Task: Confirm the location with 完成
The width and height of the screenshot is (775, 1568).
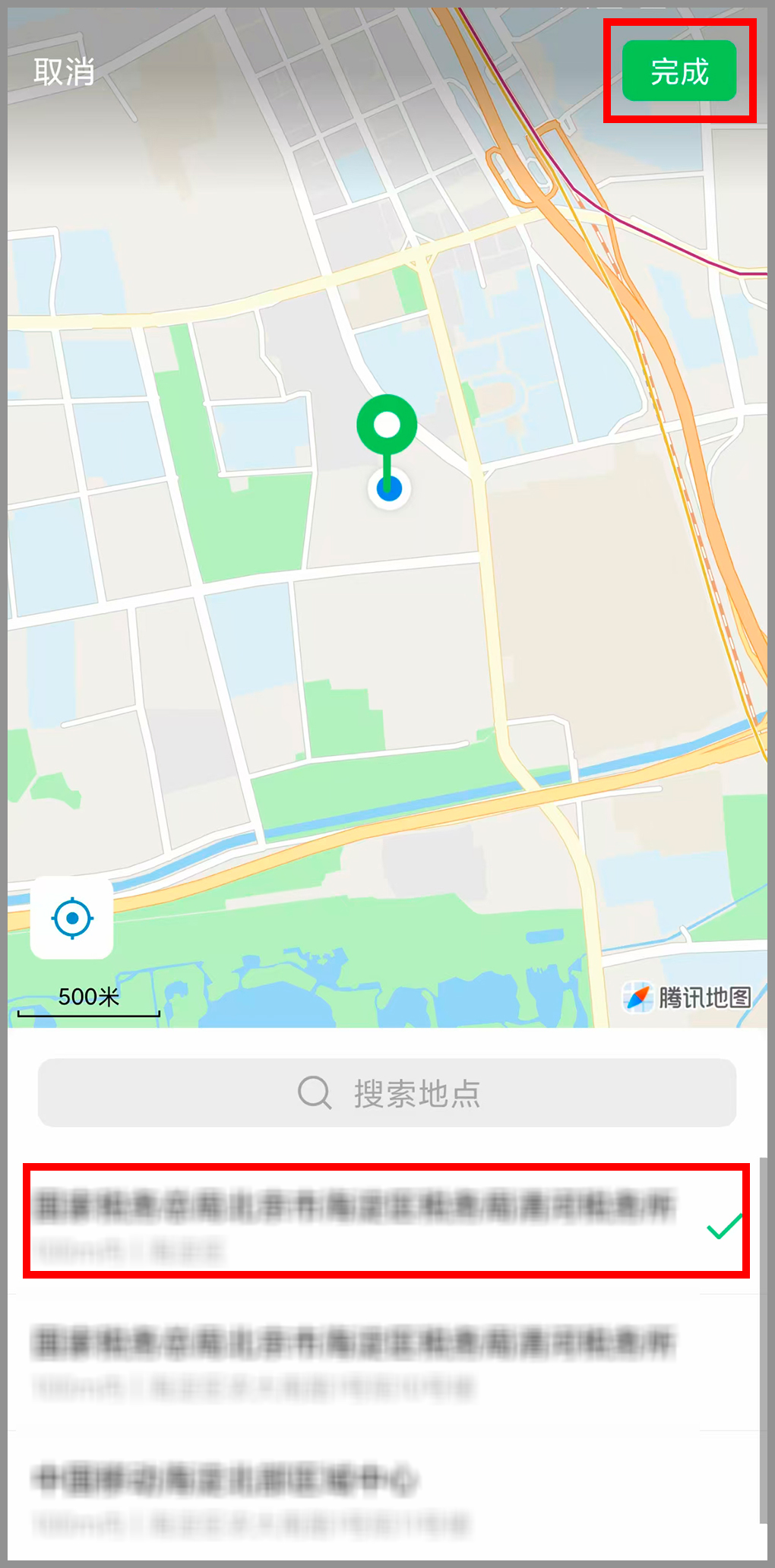Action: point(679,71)
